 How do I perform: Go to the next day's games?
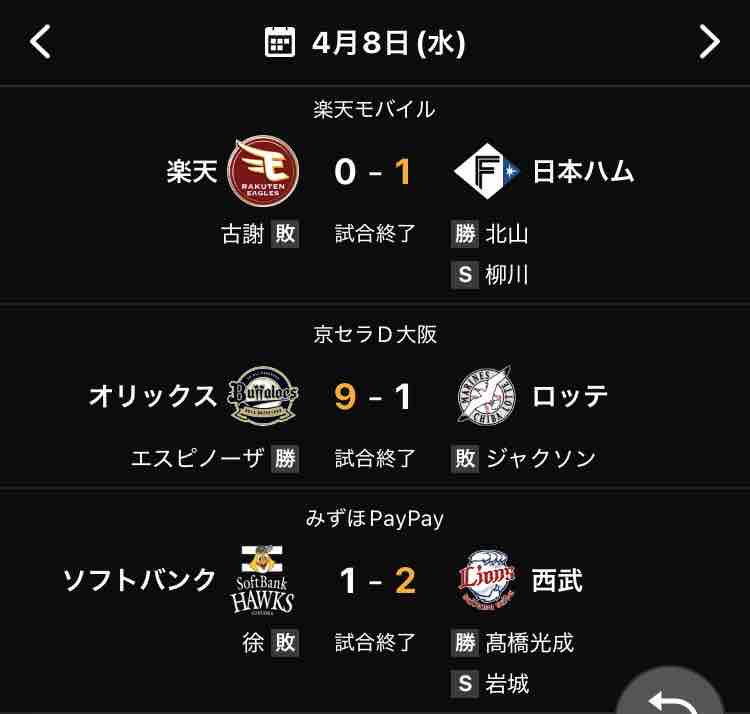pyautogui.click(x=709, y=42)
